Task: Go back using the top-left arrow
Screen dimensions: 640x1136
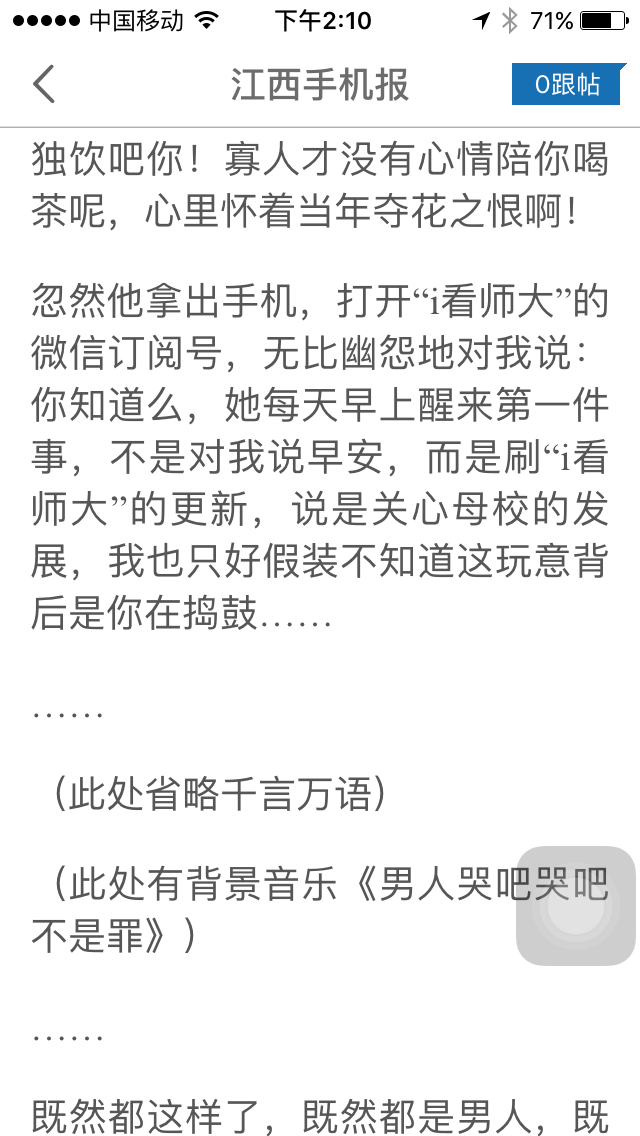Action: click(x=44, y=85)
